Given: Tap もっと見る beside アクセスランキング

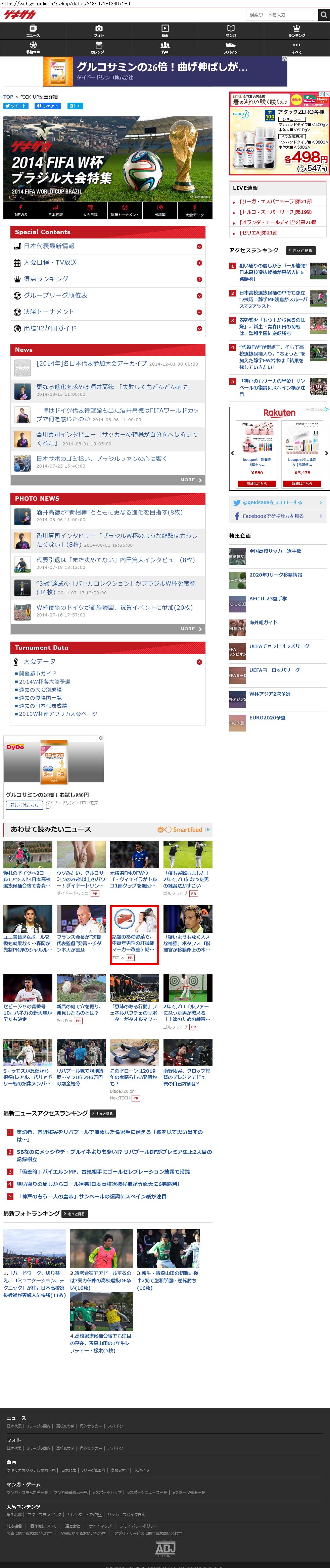Looking at the screenshot, I should (x=301, y=251).
